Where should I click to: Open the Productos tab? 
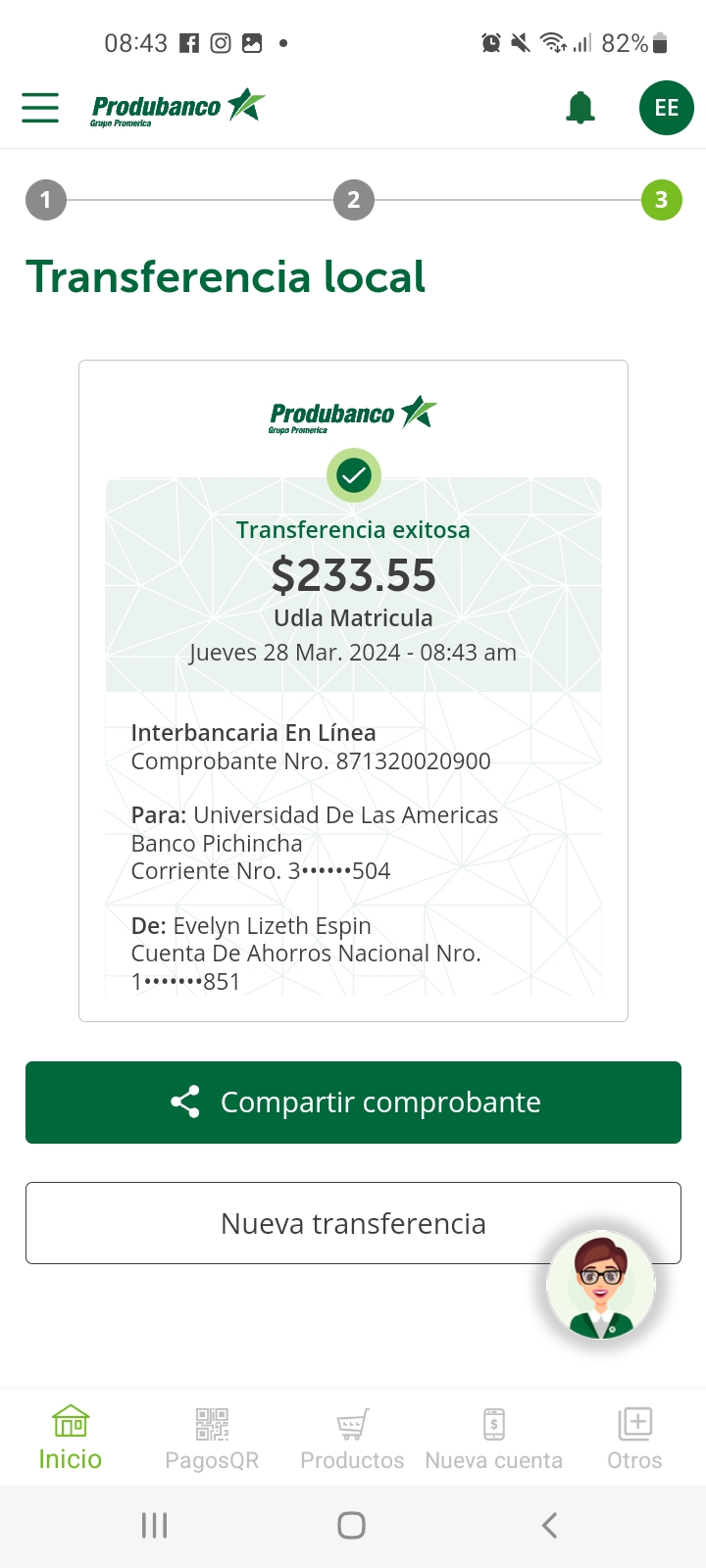coord(352,1438)
